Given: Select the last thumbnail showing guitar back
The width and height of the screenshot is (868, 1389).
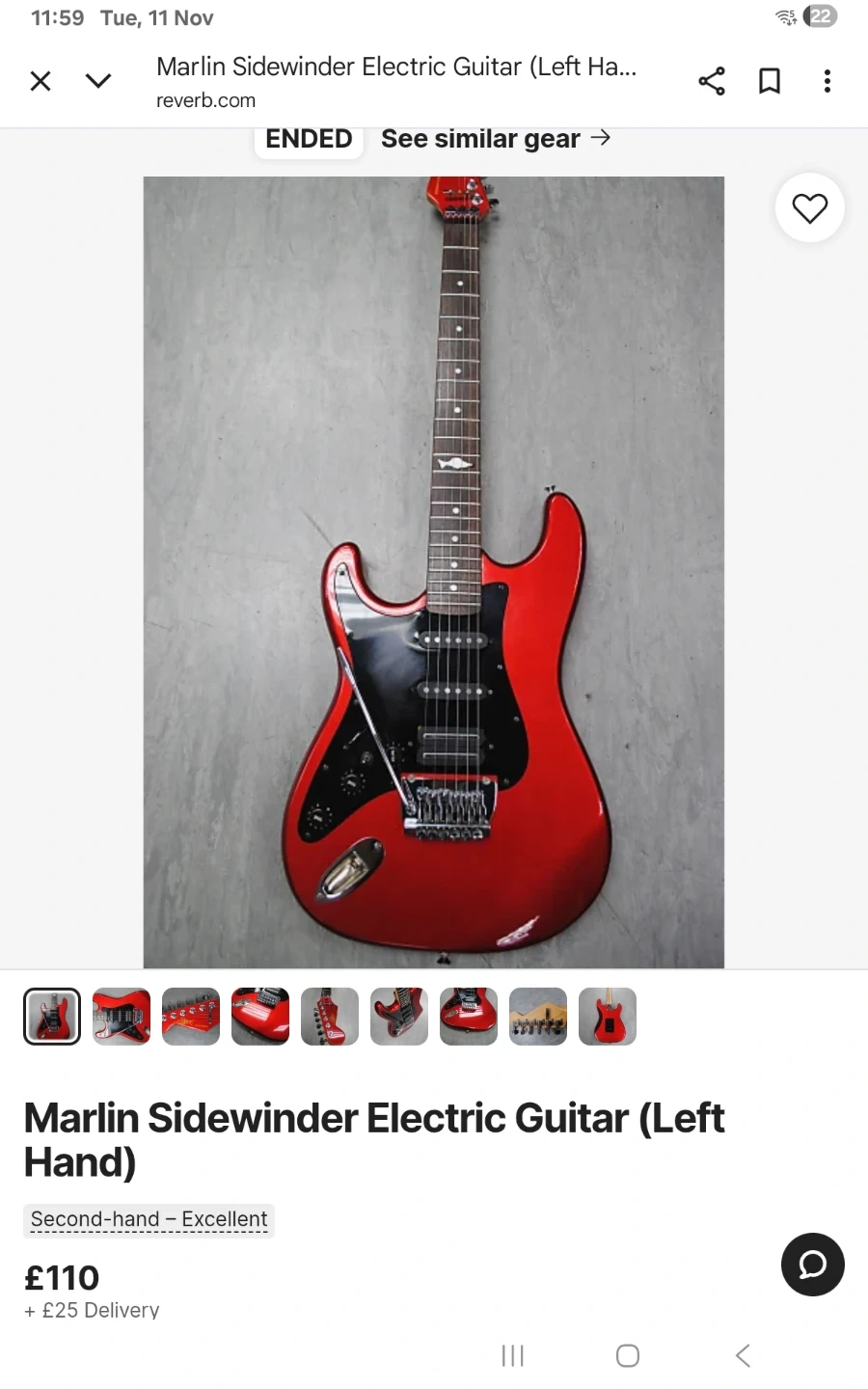Looking at the screenshot, I should coord(608,1017).
